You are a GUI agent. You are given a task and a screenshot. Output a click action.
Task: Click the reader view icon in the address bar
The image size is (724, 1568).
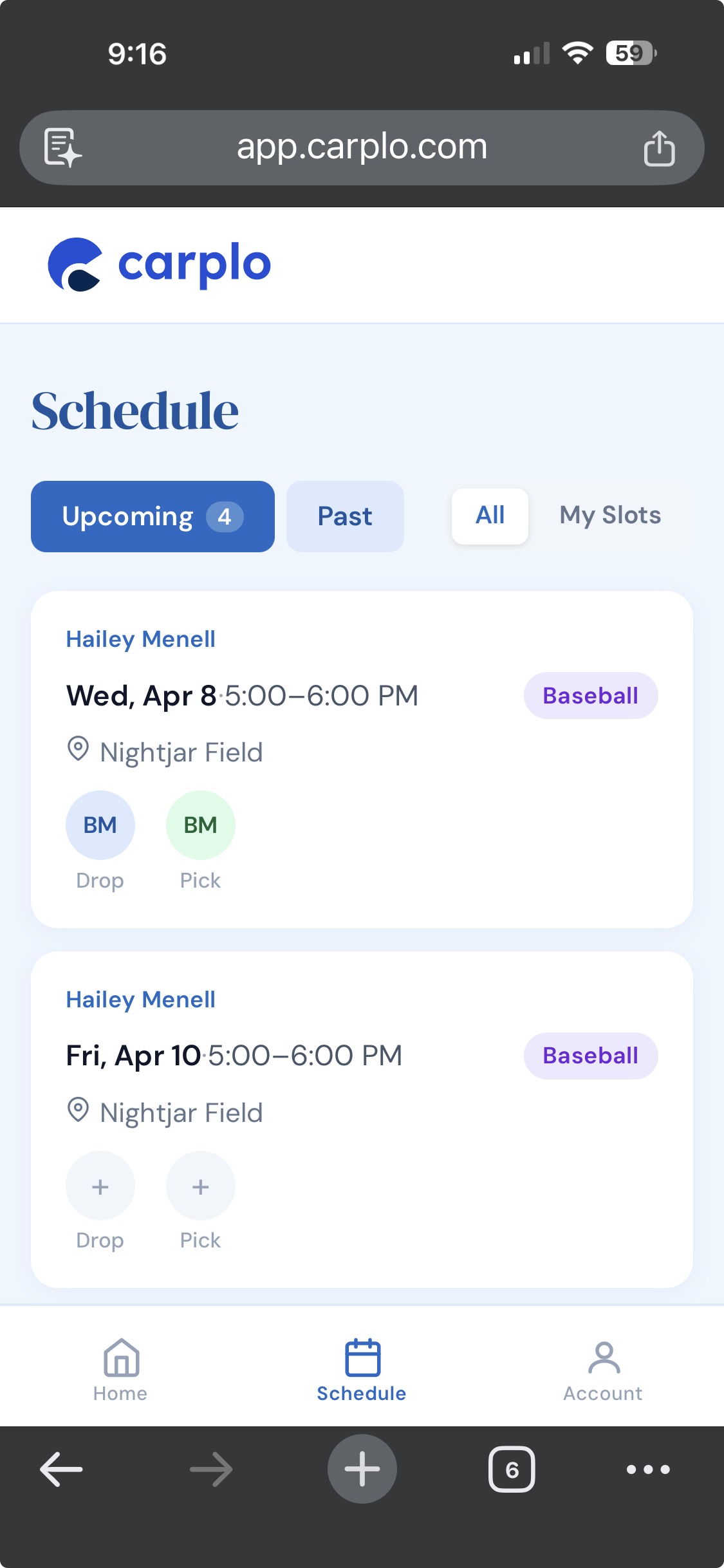tap(61, 147)
